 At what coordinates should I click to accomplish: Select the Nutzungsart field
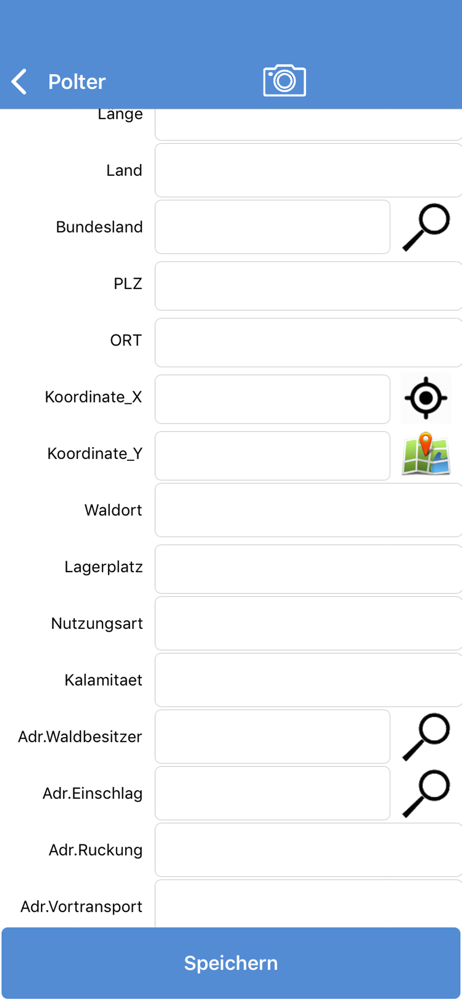point(308,624)
